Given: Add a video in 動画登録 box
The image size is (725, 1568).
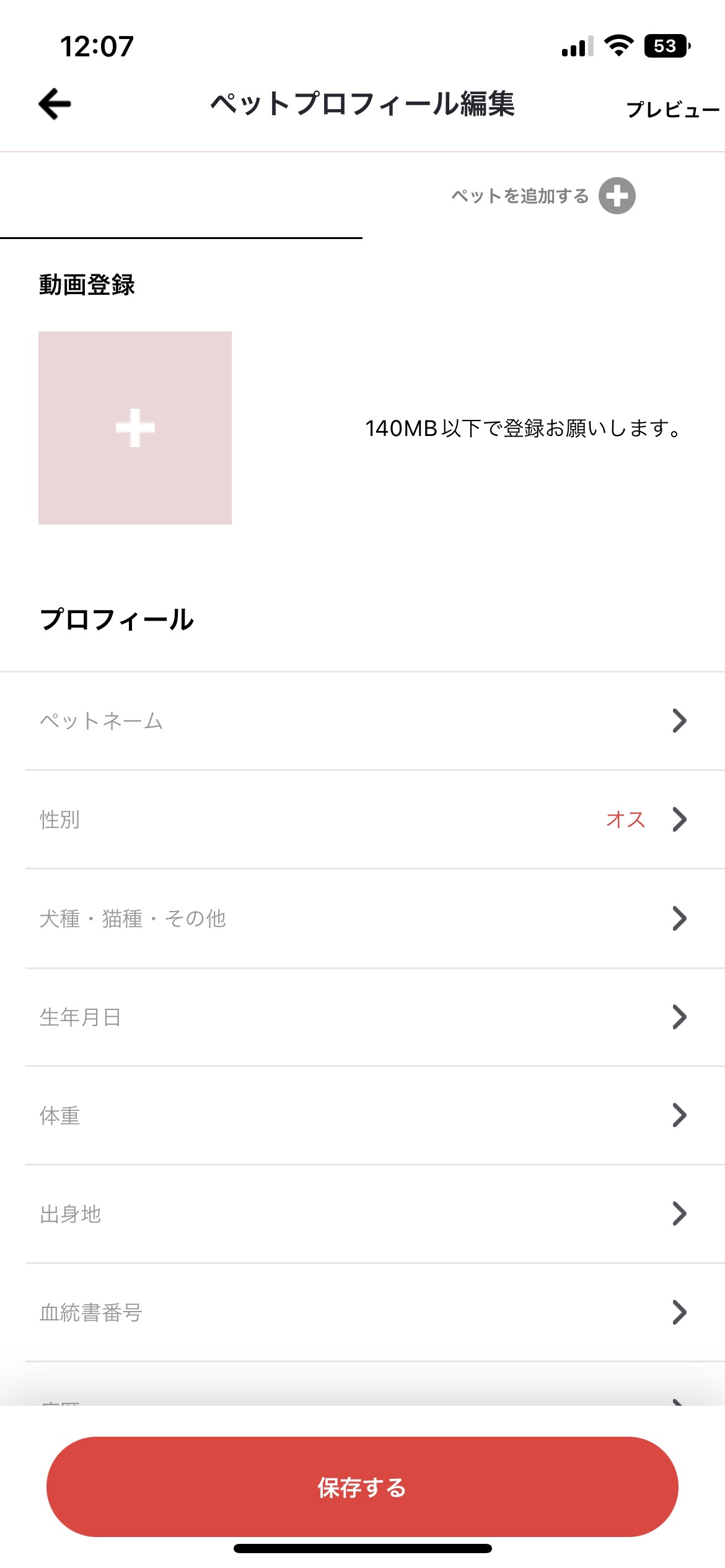Looking at the screenshot, I should click(135, 428).
